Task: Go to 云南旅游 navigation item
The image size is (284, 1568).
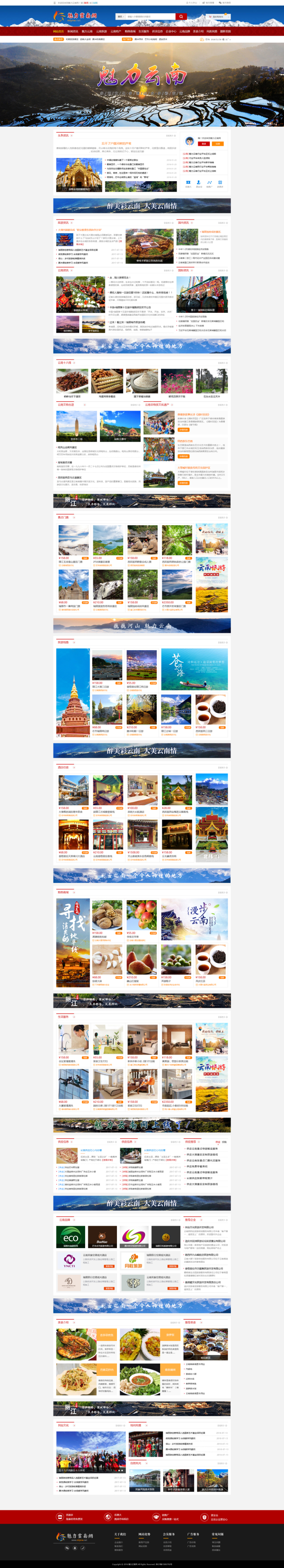Action: click(101, 31)
